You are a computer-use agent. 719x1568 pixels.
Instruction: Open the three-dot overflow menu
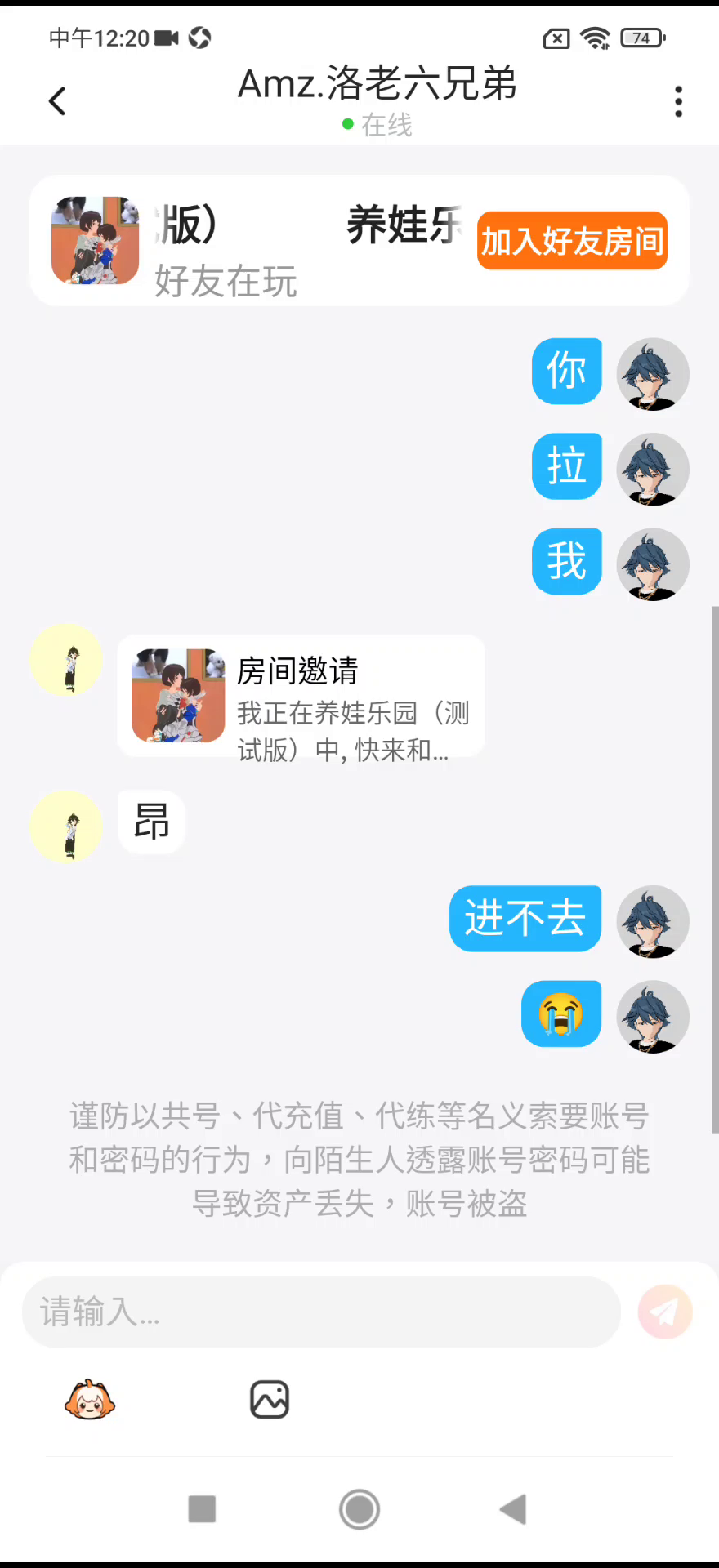point(678,102)
